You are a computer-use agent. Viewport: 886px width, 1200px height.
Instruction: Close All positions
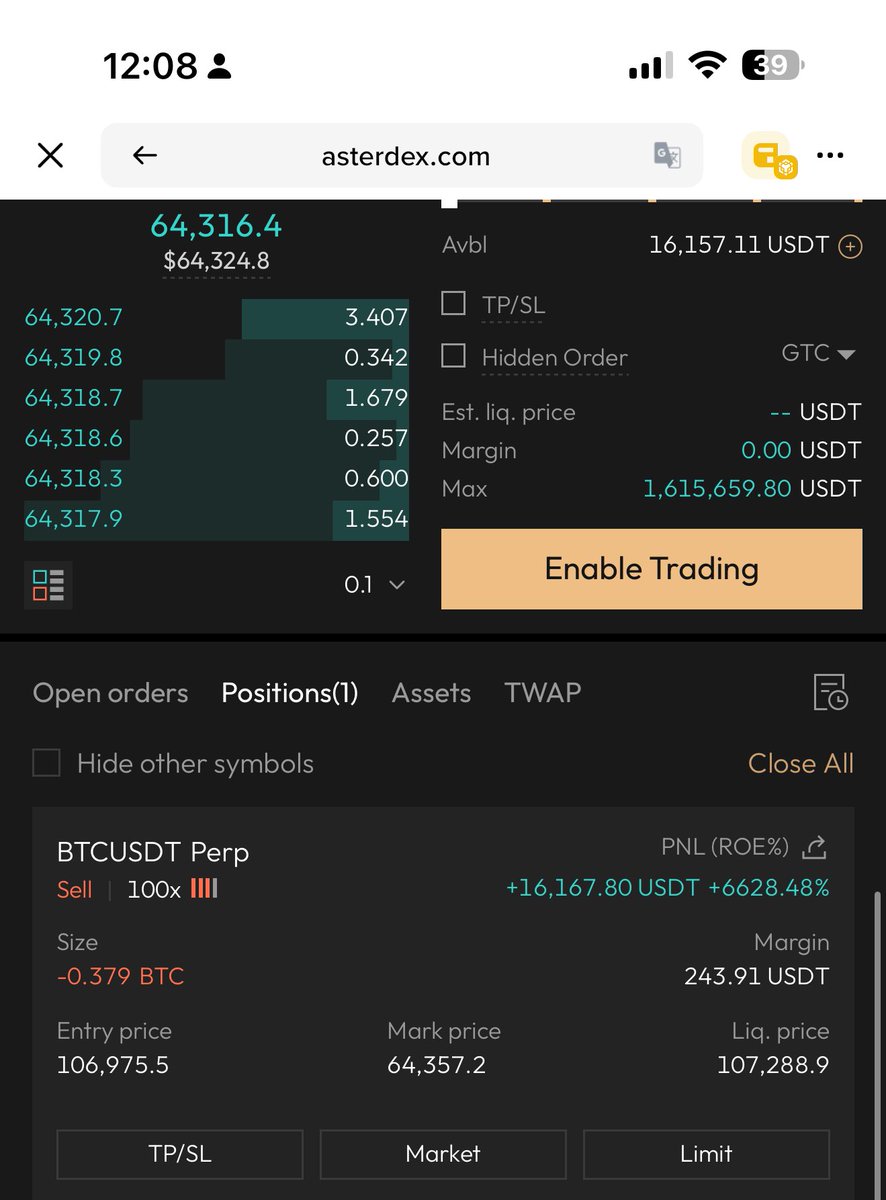800,764
